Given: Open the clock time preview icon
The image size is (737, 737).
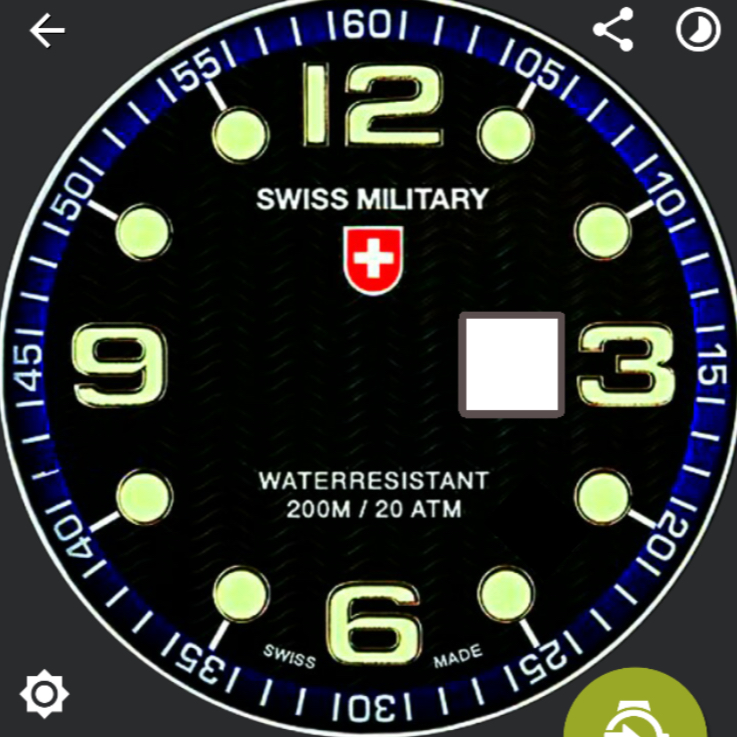Looking at the screenshot, I should pos(697,30).
